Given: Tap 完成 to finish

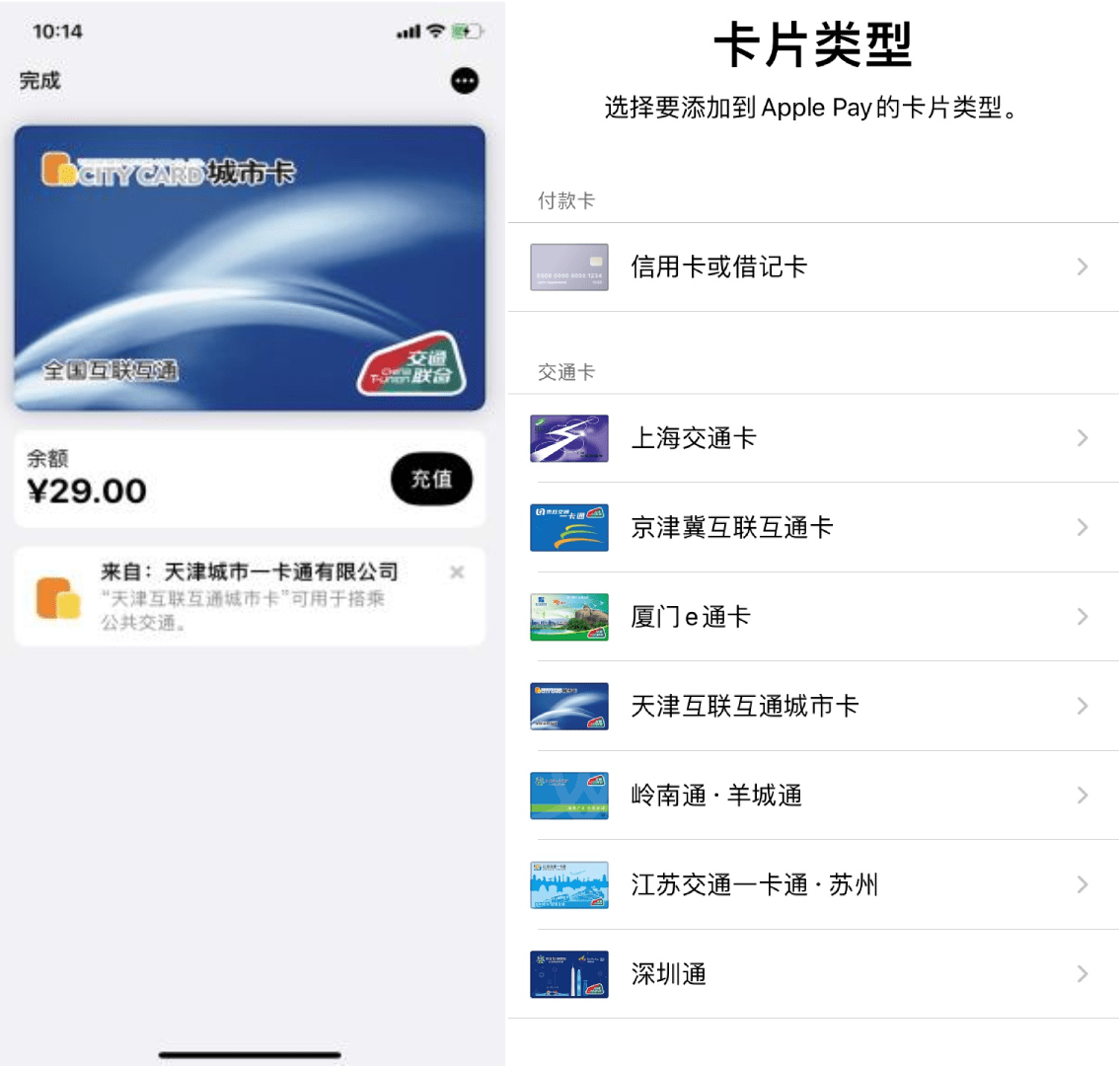Looking at the screenshot, I should pos(40,81).
